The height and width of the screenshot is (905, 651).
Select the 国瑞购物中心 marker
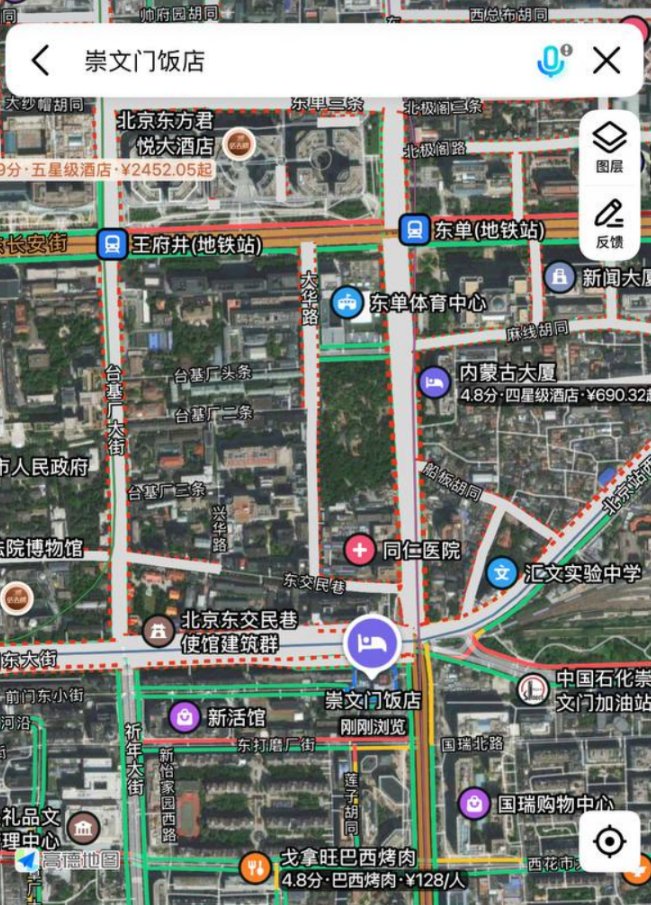[x=474, y=802]
